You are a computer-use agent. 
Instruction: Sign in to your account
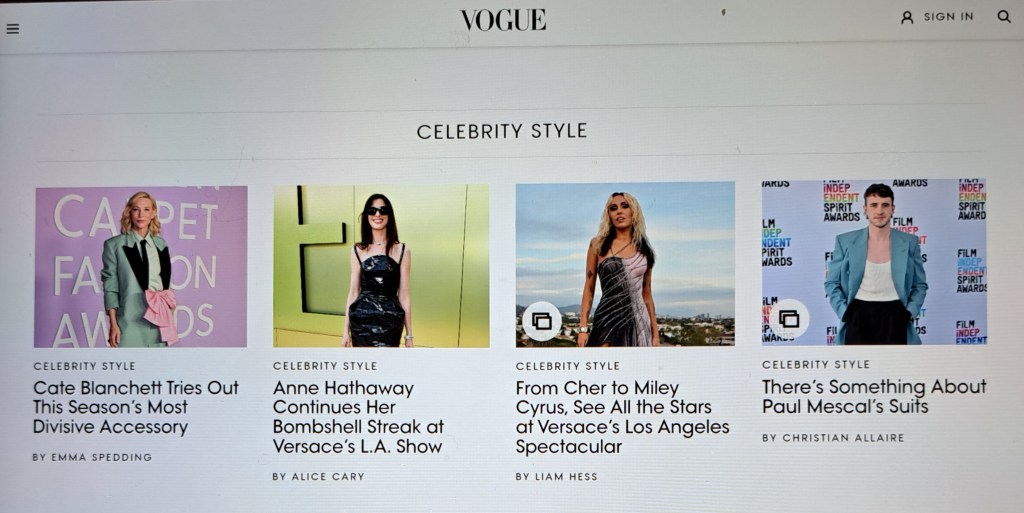[937, 17]
